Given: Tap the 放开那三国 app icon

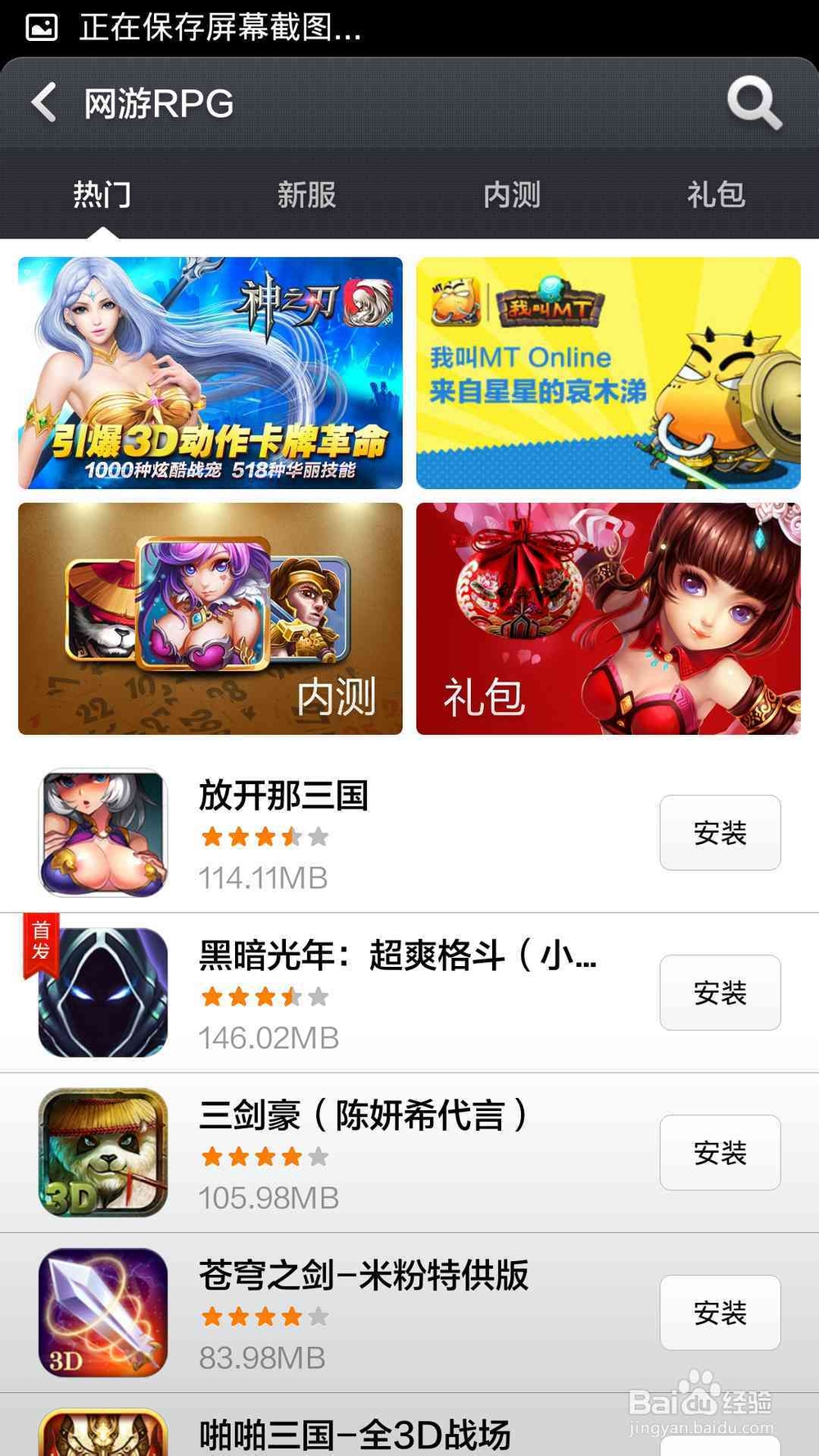Looking at the screenshot, I should [102, 832].
